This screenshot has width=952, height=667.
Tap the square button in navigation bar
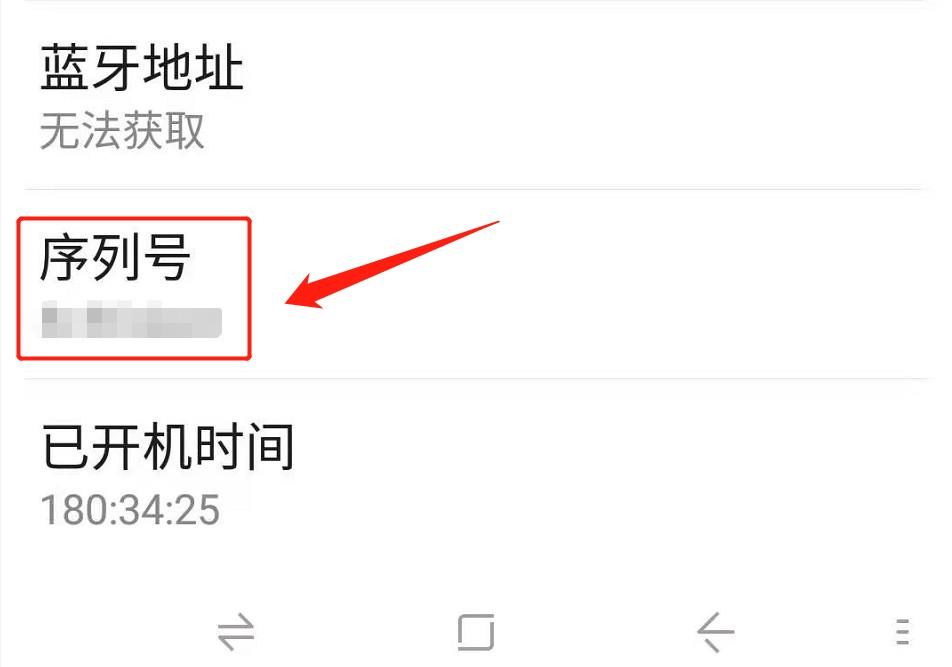point(476,631)
